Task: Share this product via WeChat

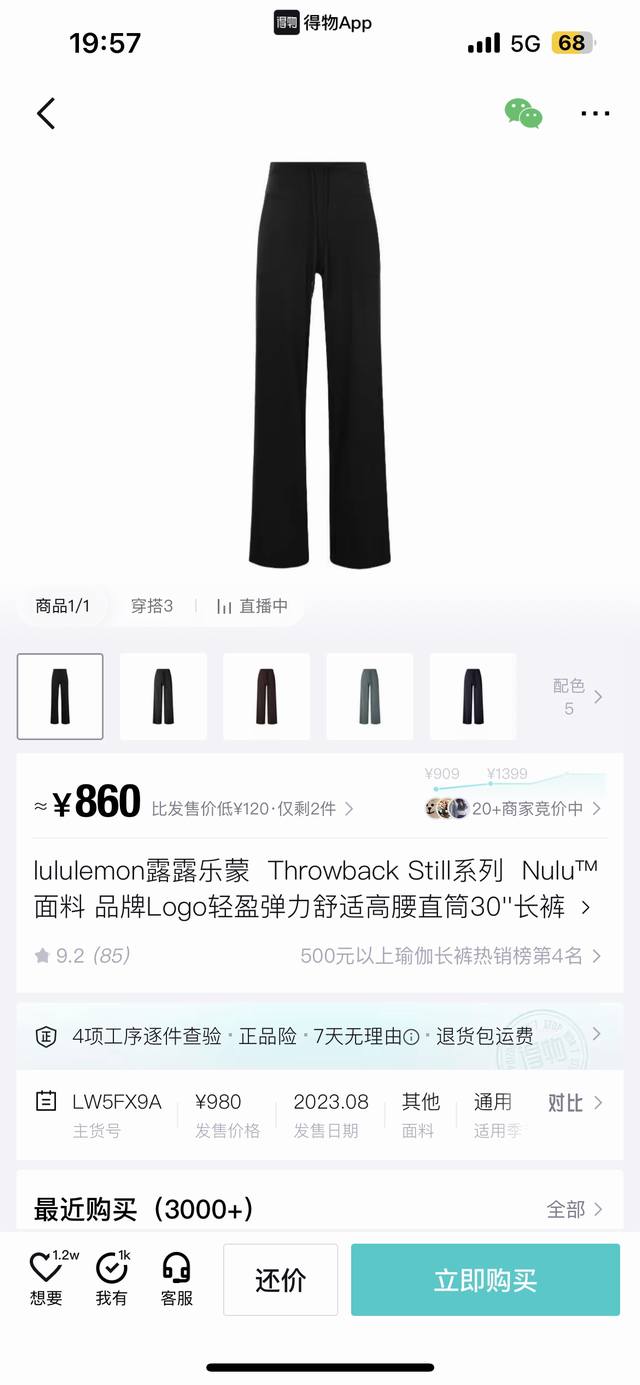Action: click(523, 113)
